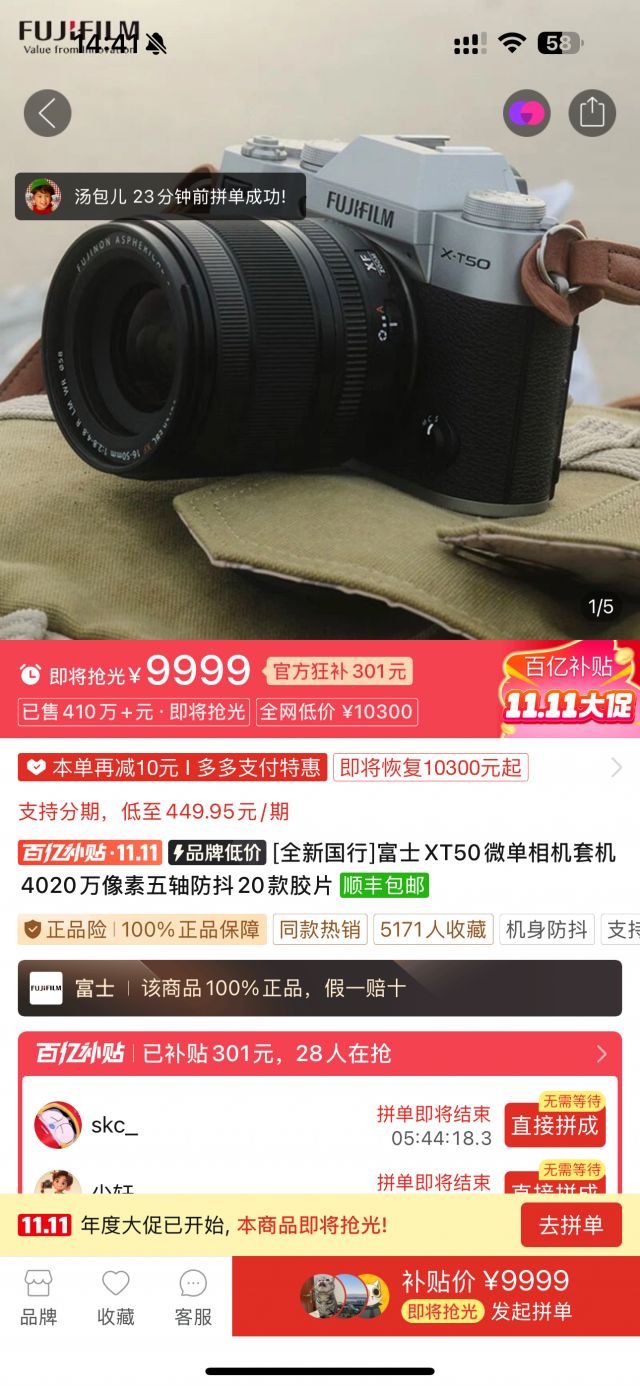Tap 去拼单 in the yellow promo bar

pyautogui.click(x=571, y=1225)
